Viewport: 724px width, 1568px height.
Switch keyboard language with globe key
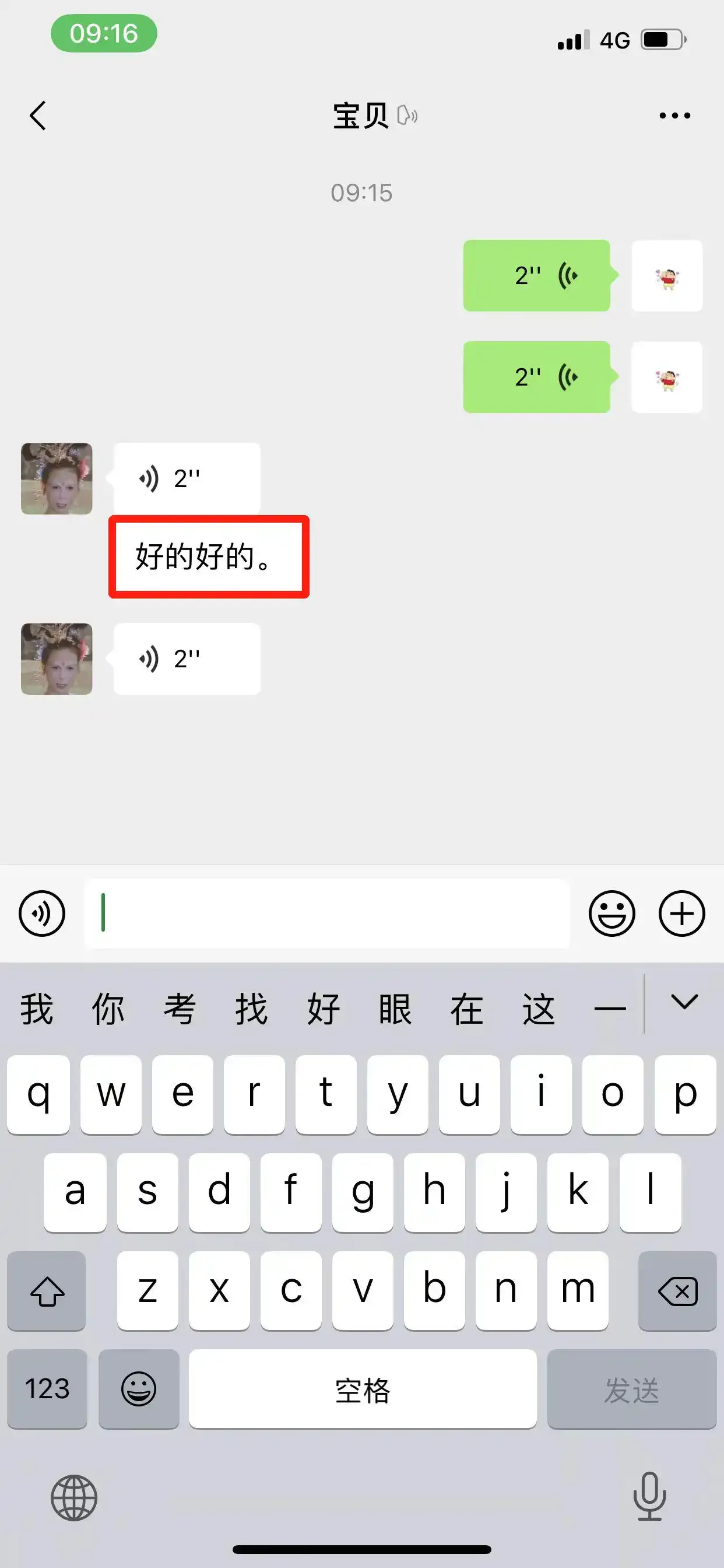click(x=73, y=1497)
